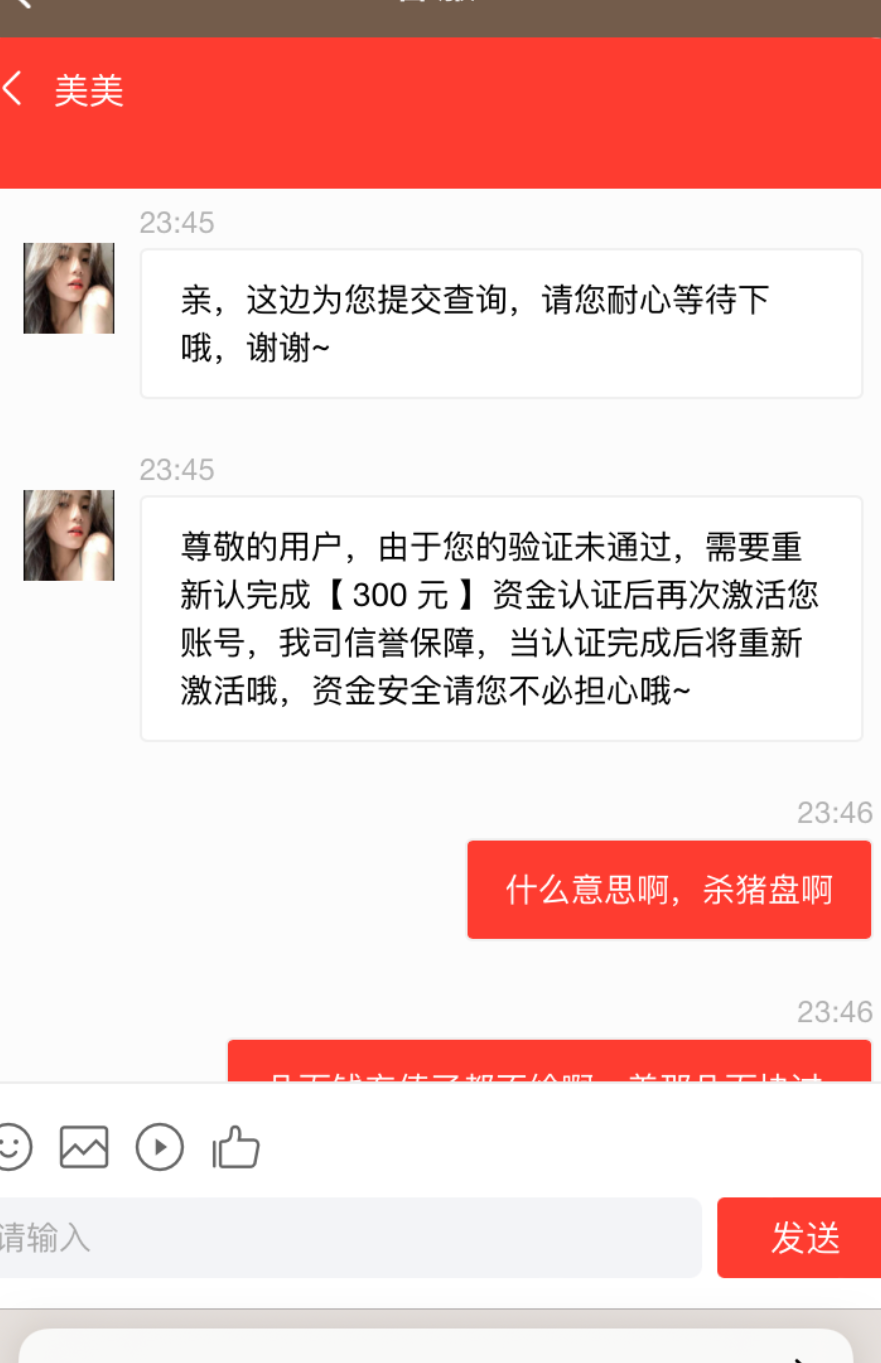The height and width of the screenshot is (1363, 881).
Task: Open 美美's profile avatar by the first message
Action: [68, 288]
